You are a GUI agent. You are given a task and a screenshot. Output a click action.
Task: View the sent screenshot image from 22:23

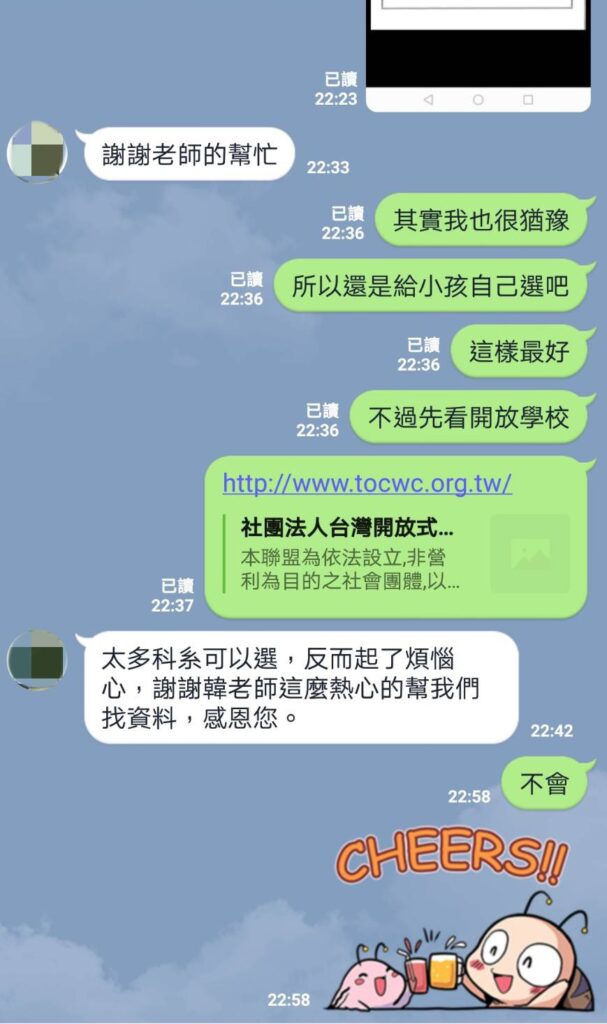coord(477,55)
